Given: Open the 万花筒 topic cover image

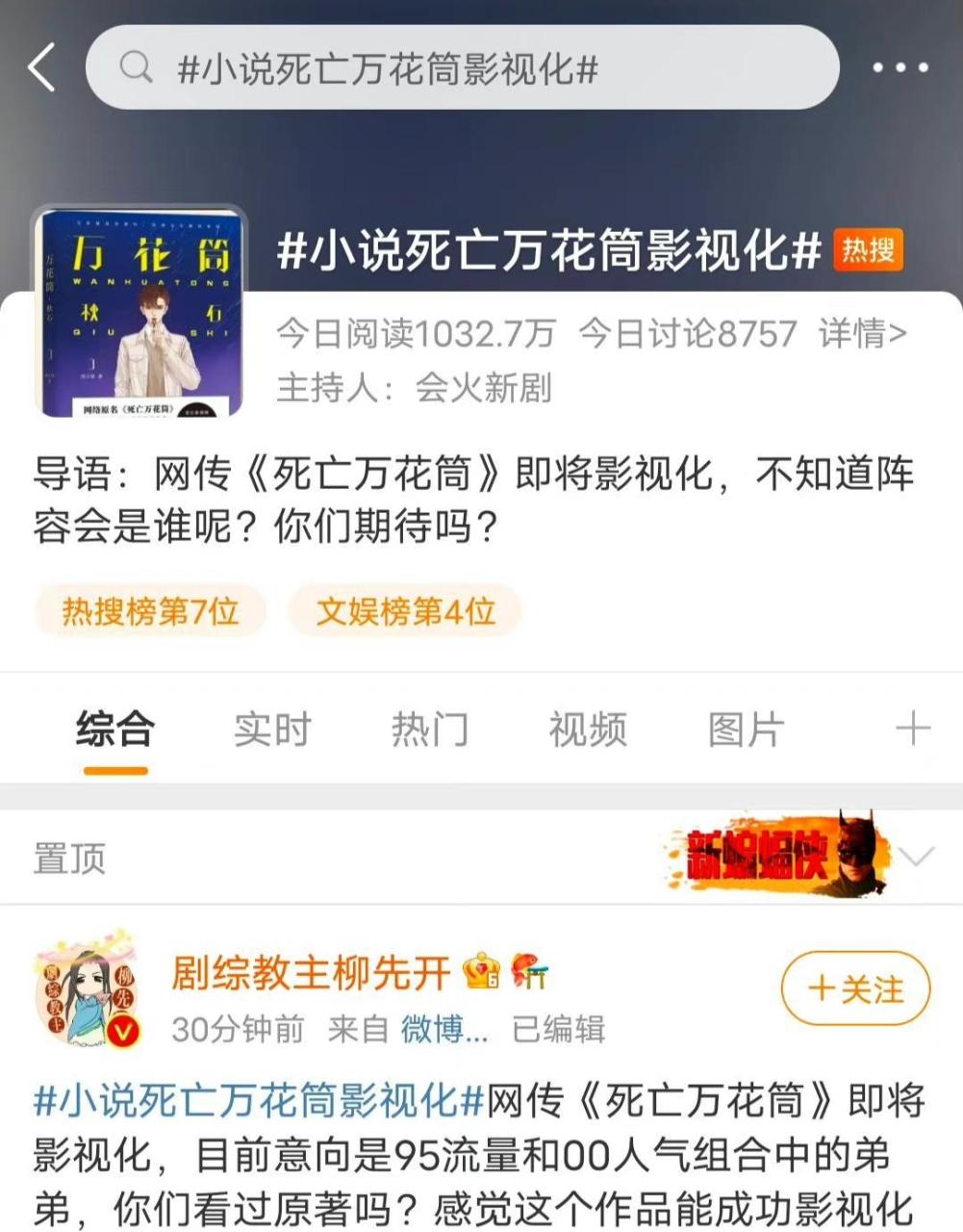Looking at the screenshot, I should pos(139,312).
